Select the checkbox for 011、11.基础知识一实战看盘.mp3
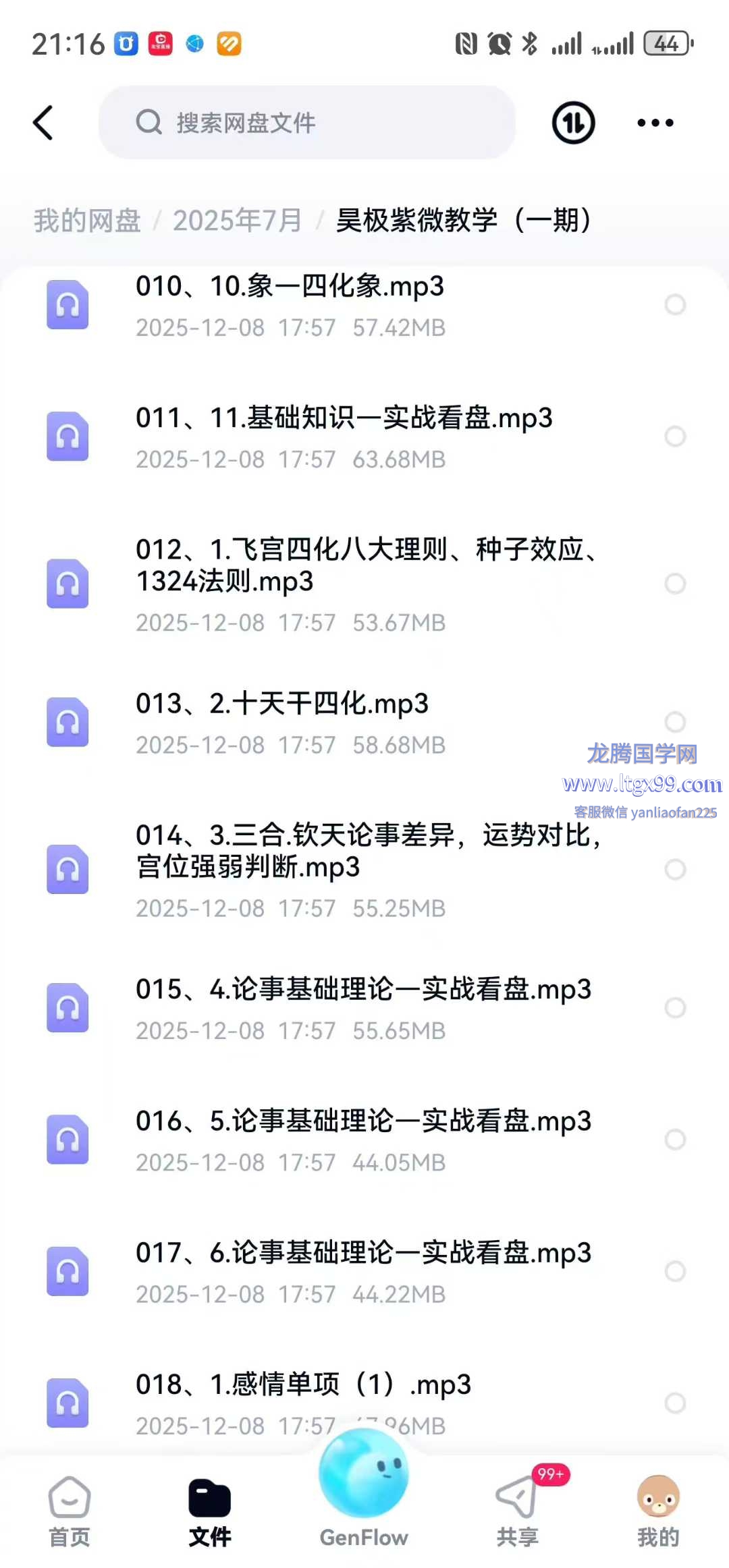Image resolution: width=729 pixels, height=1568 pixels. 675,437
